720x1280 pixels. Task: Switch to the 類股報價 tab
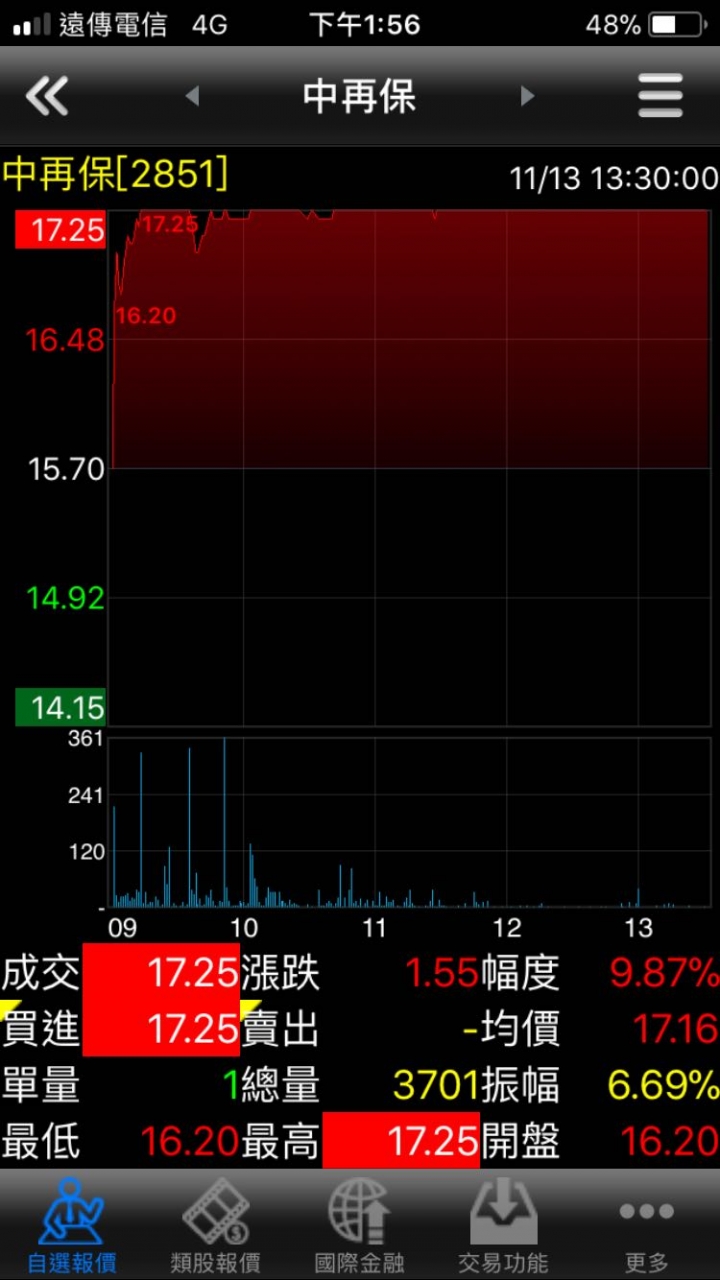click(215, 1226)
